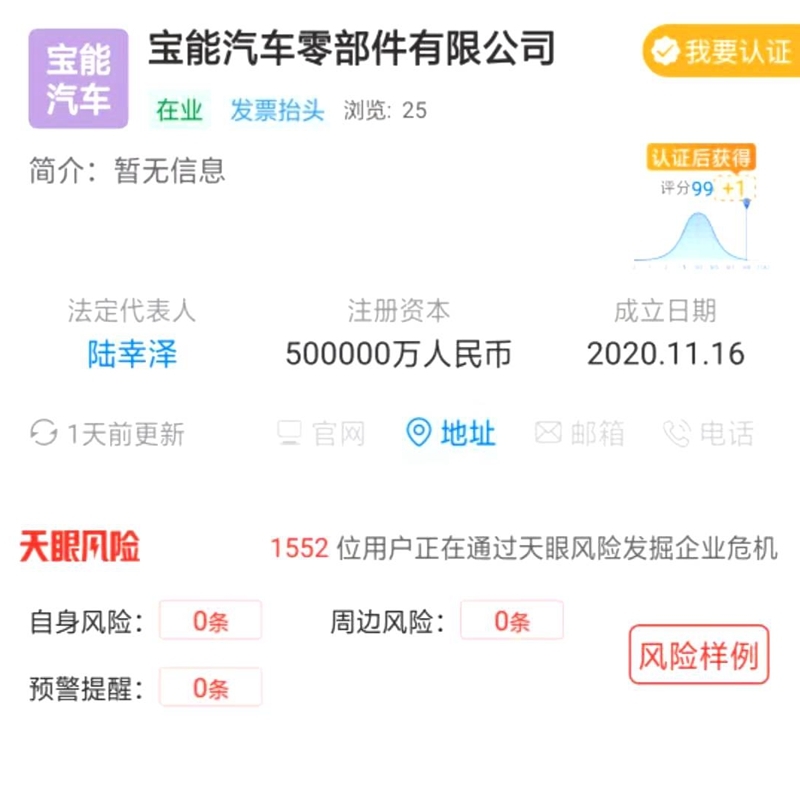Screen dimensions: 800x810
Task: View 预警提醒 0条 details
Action: pyautogui.click(x=211, y=688)
